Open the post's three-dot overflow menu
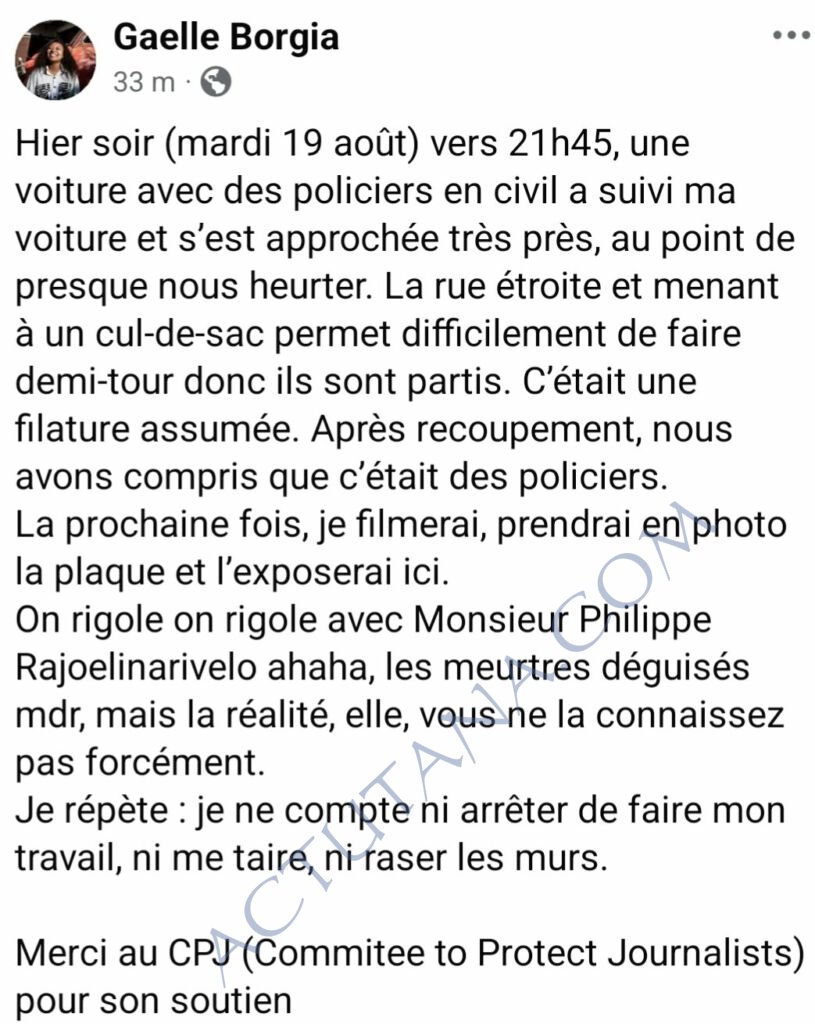The image size is (815, 1024). click(x=789, y=34)
